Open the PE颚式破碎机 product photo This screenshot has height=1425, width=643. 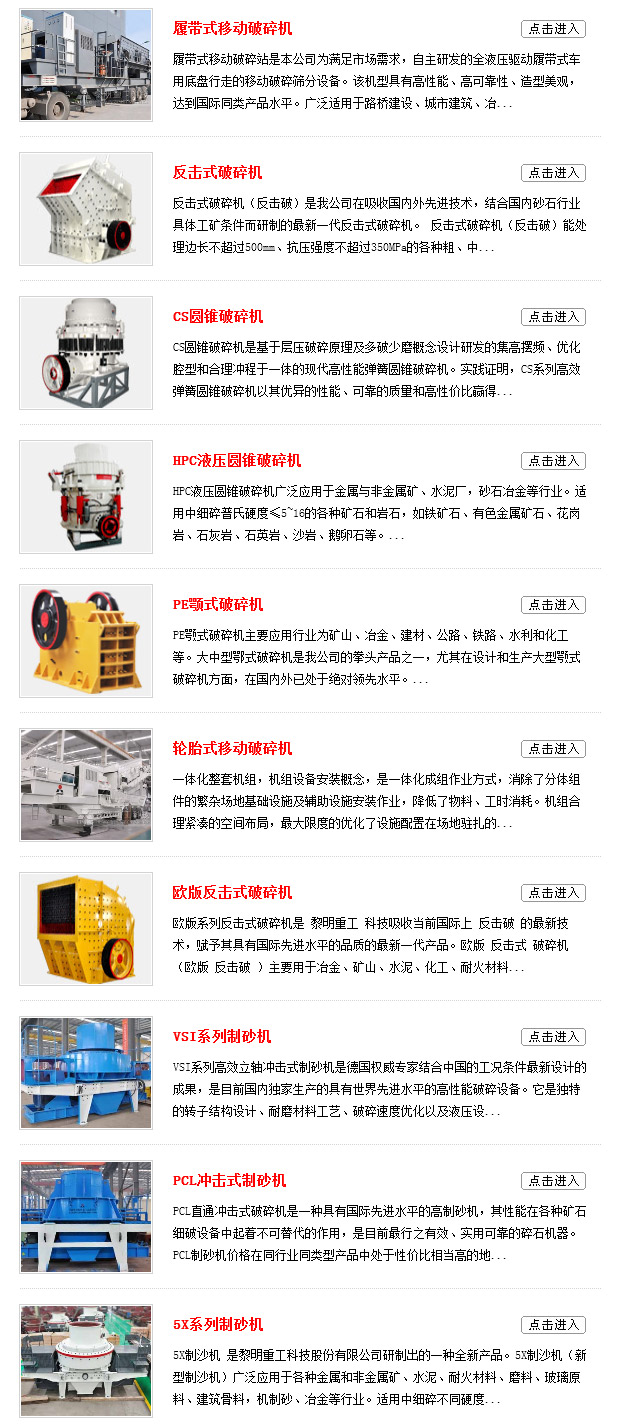pos(86,641)
